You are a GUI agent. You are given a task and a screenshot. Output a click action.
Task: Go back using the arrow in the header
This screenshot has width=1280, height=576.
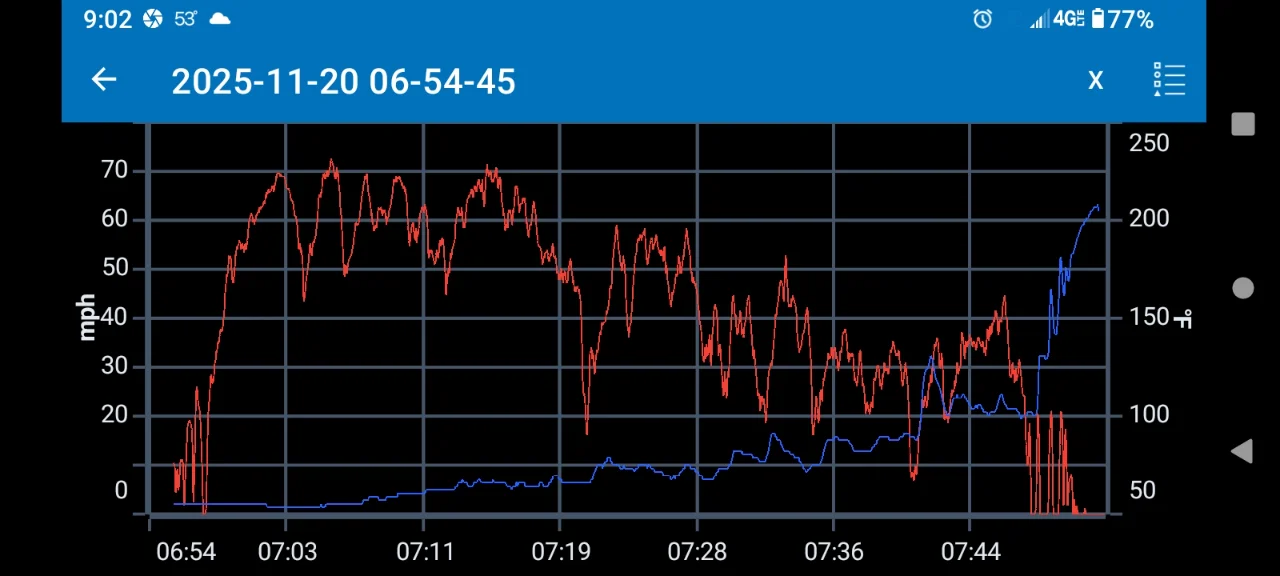coord(104,80)
